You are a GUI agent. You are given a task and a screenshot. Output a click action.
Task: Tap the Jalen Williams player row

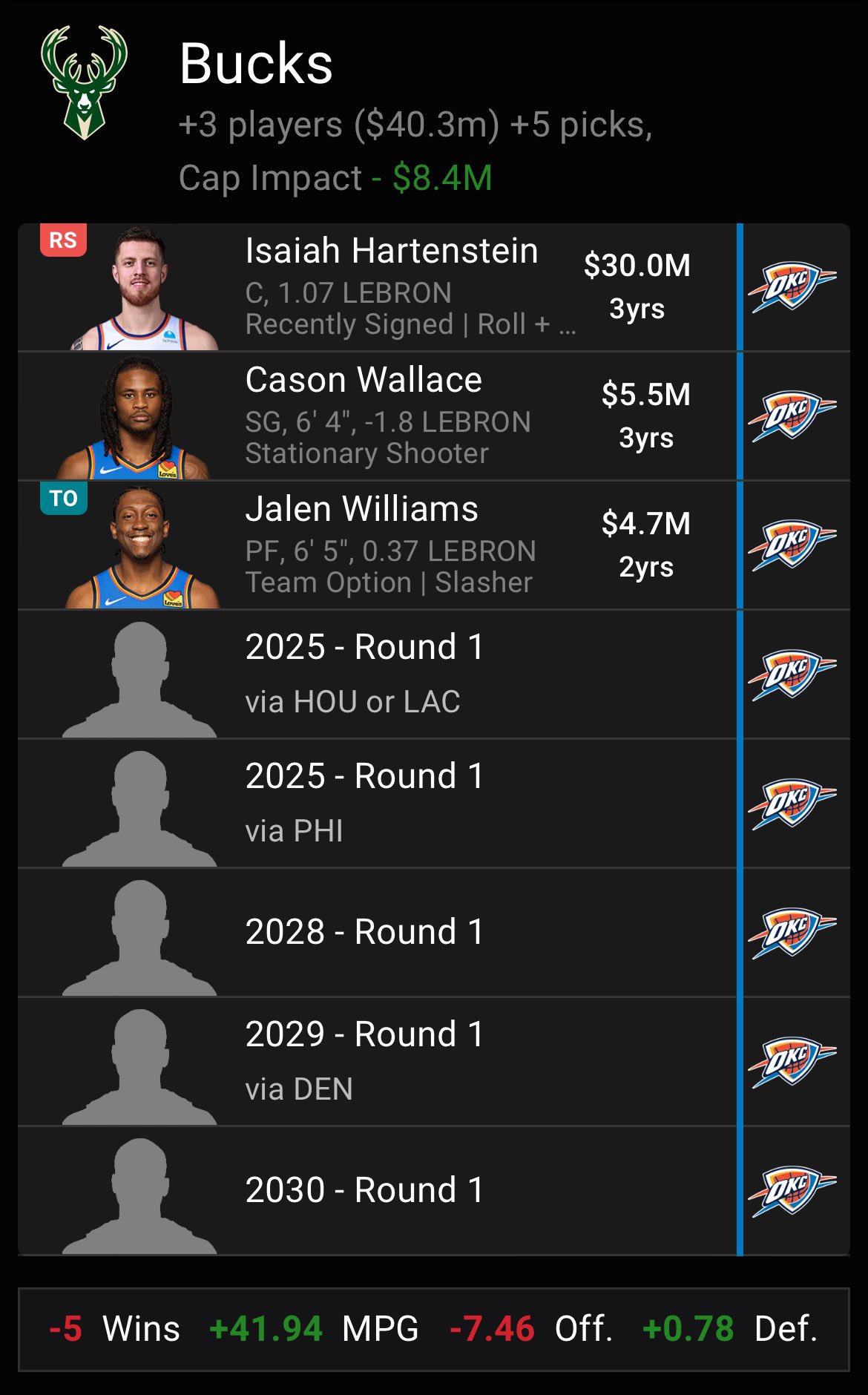click(391, 545)
